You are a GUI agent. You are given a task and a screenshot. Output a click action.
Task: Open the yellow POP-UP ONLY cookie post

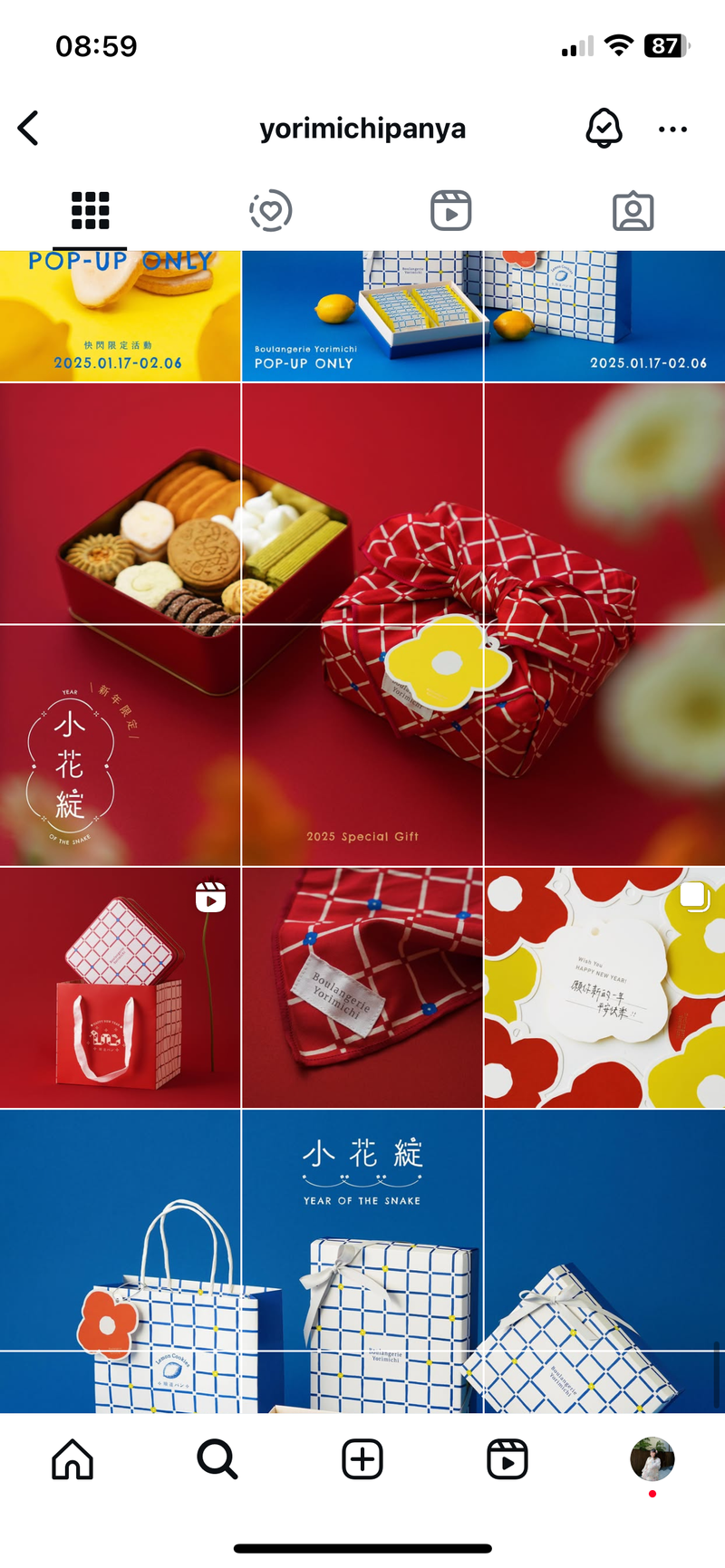(120, 316)
